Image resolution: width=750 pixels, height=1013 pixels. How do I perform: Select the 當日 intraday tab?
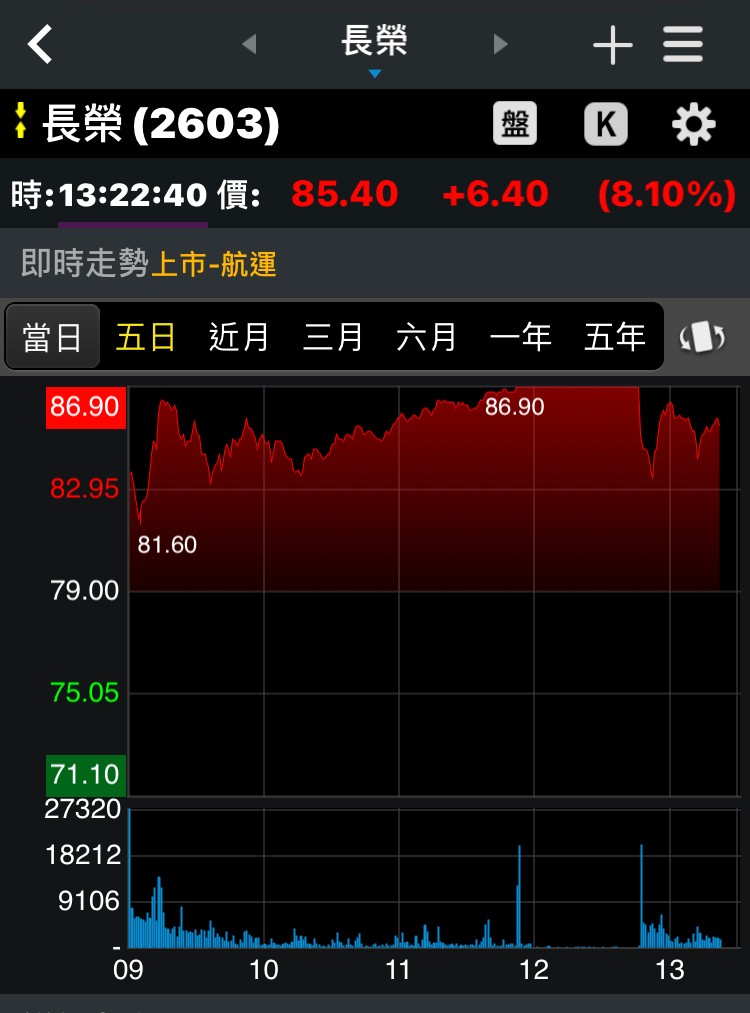(x=52, y=337)
